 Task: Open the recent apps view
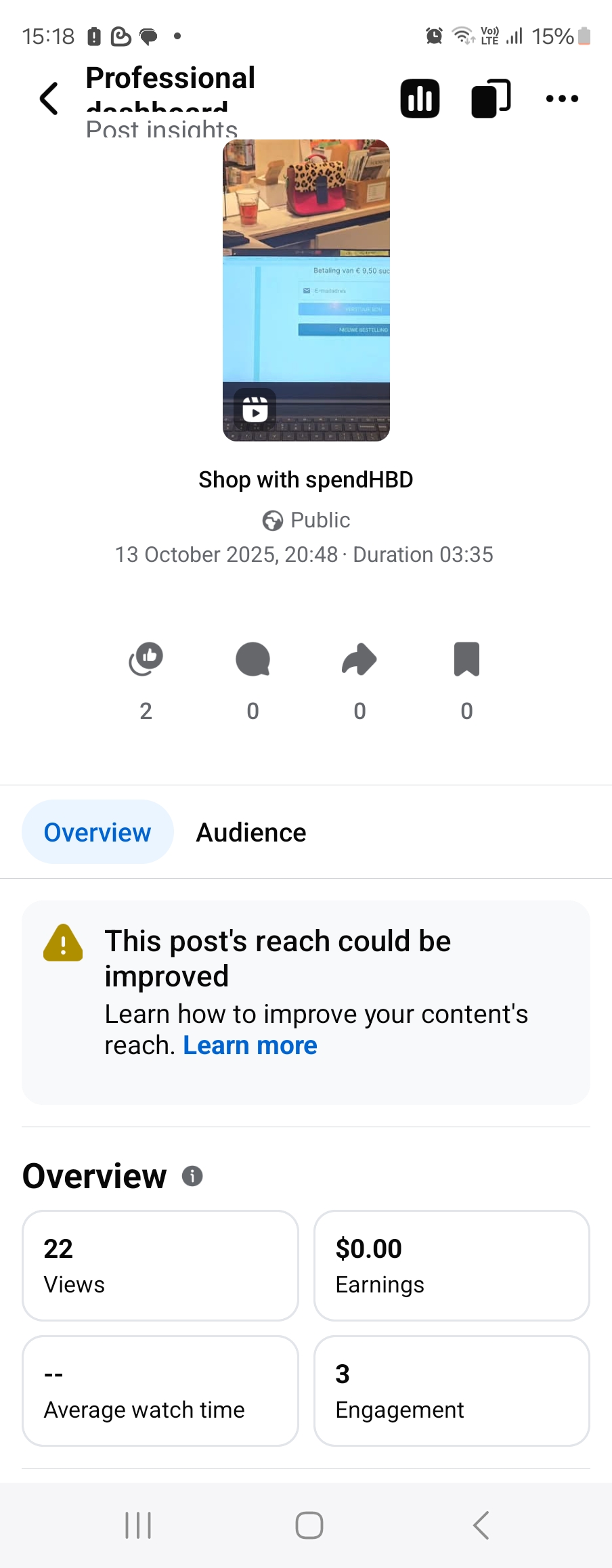coord(138,1525)
